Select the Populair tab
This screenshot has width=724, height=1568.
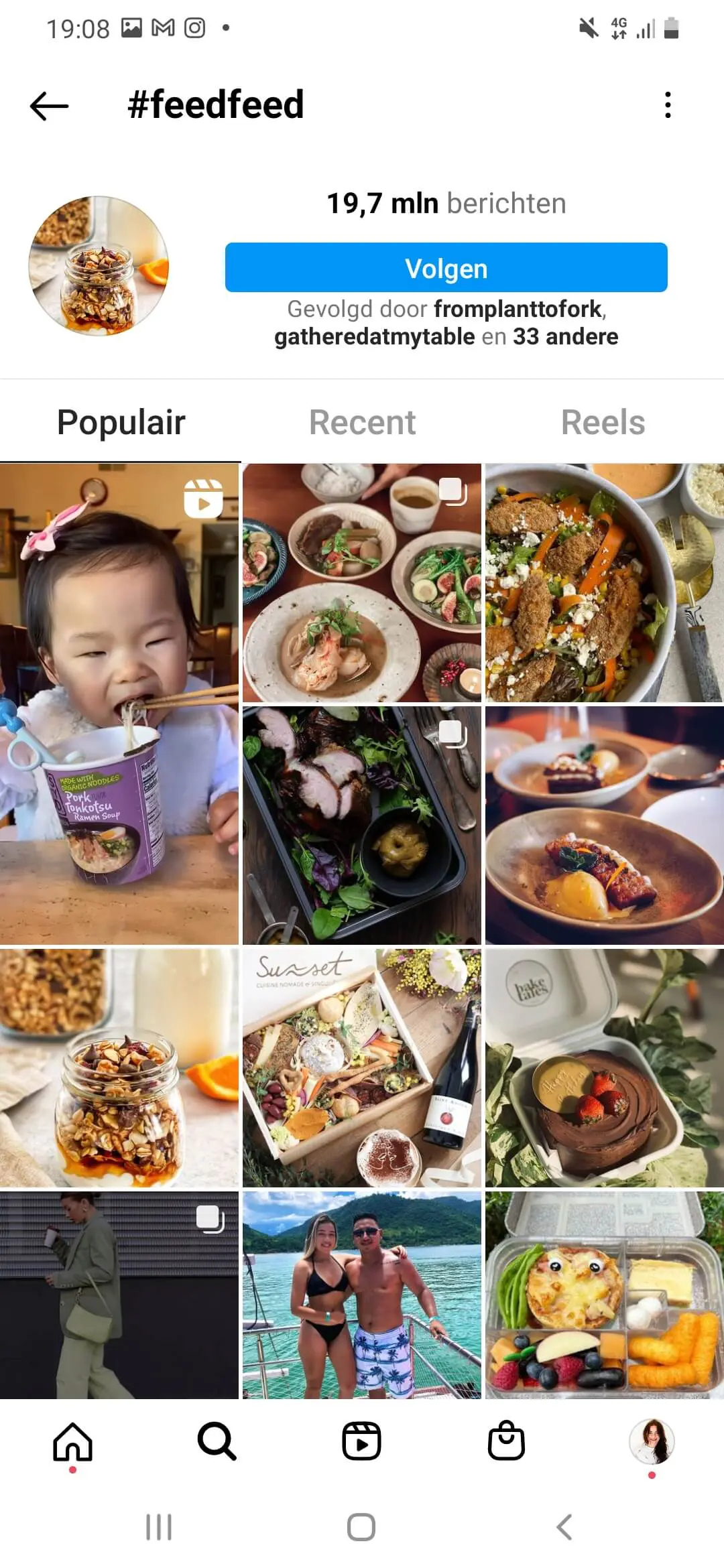coord(121,422)
